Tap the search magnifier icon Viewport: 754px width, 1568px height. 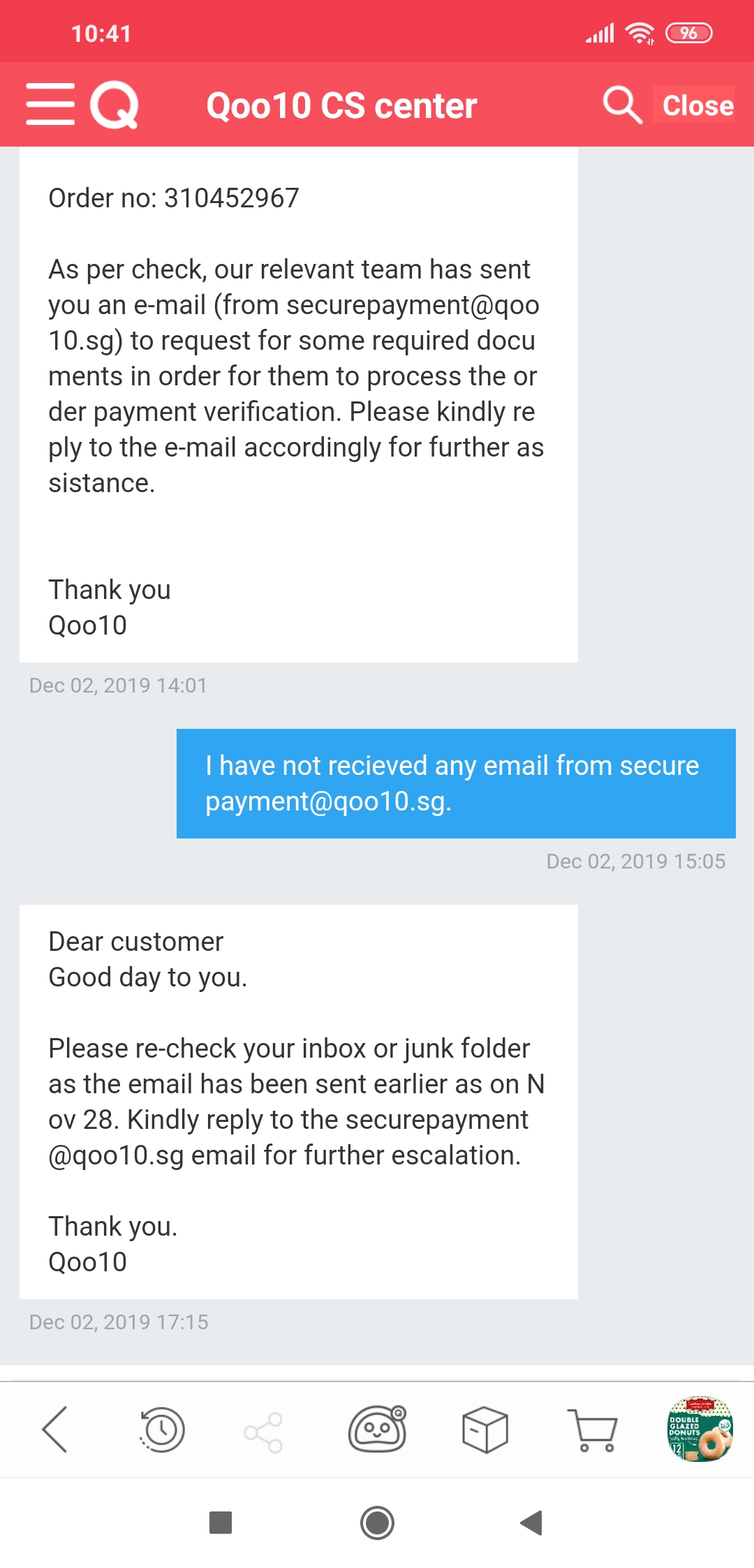point(621,104)
